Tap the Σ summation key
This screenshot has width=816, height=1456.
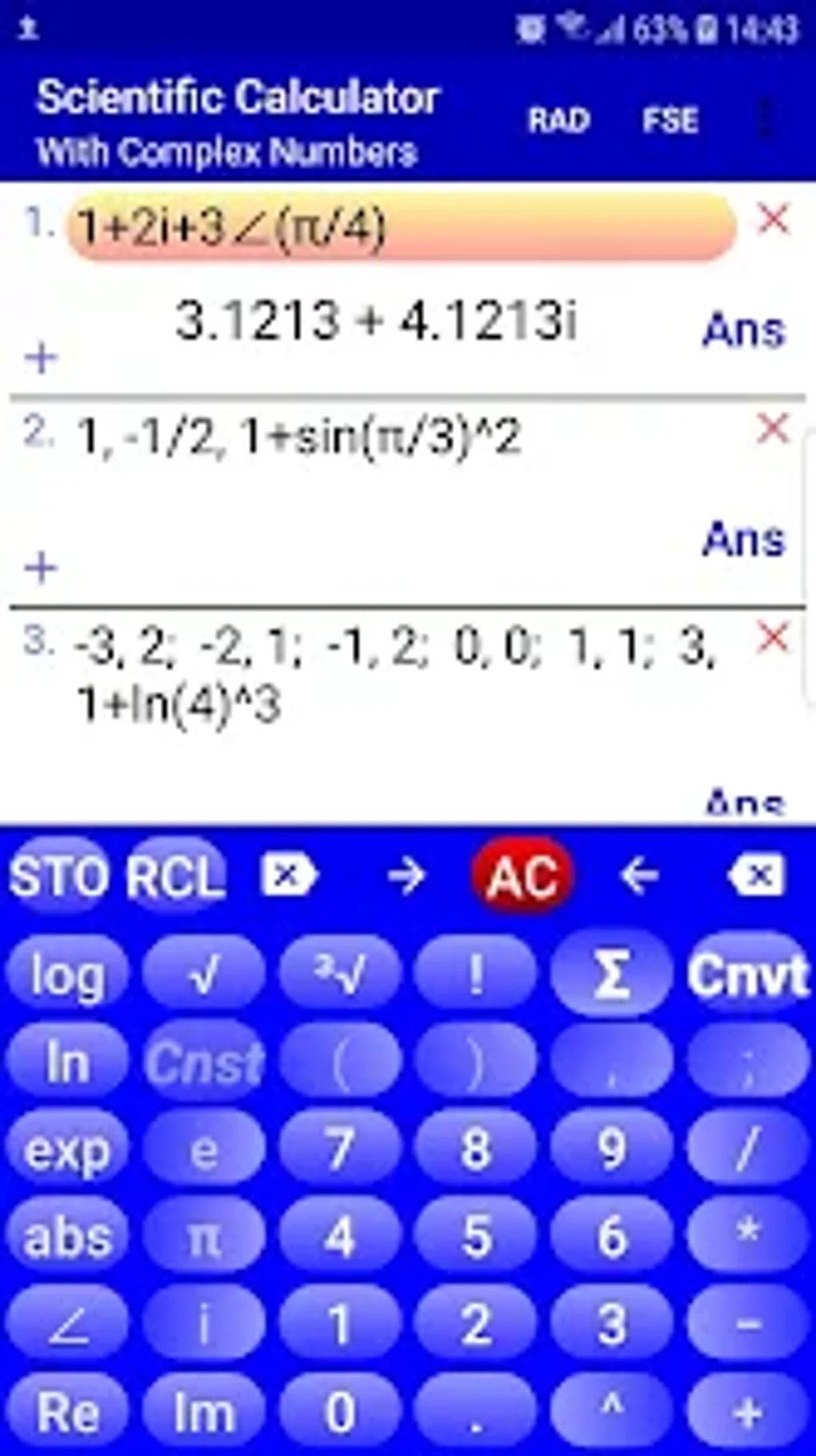611,975
